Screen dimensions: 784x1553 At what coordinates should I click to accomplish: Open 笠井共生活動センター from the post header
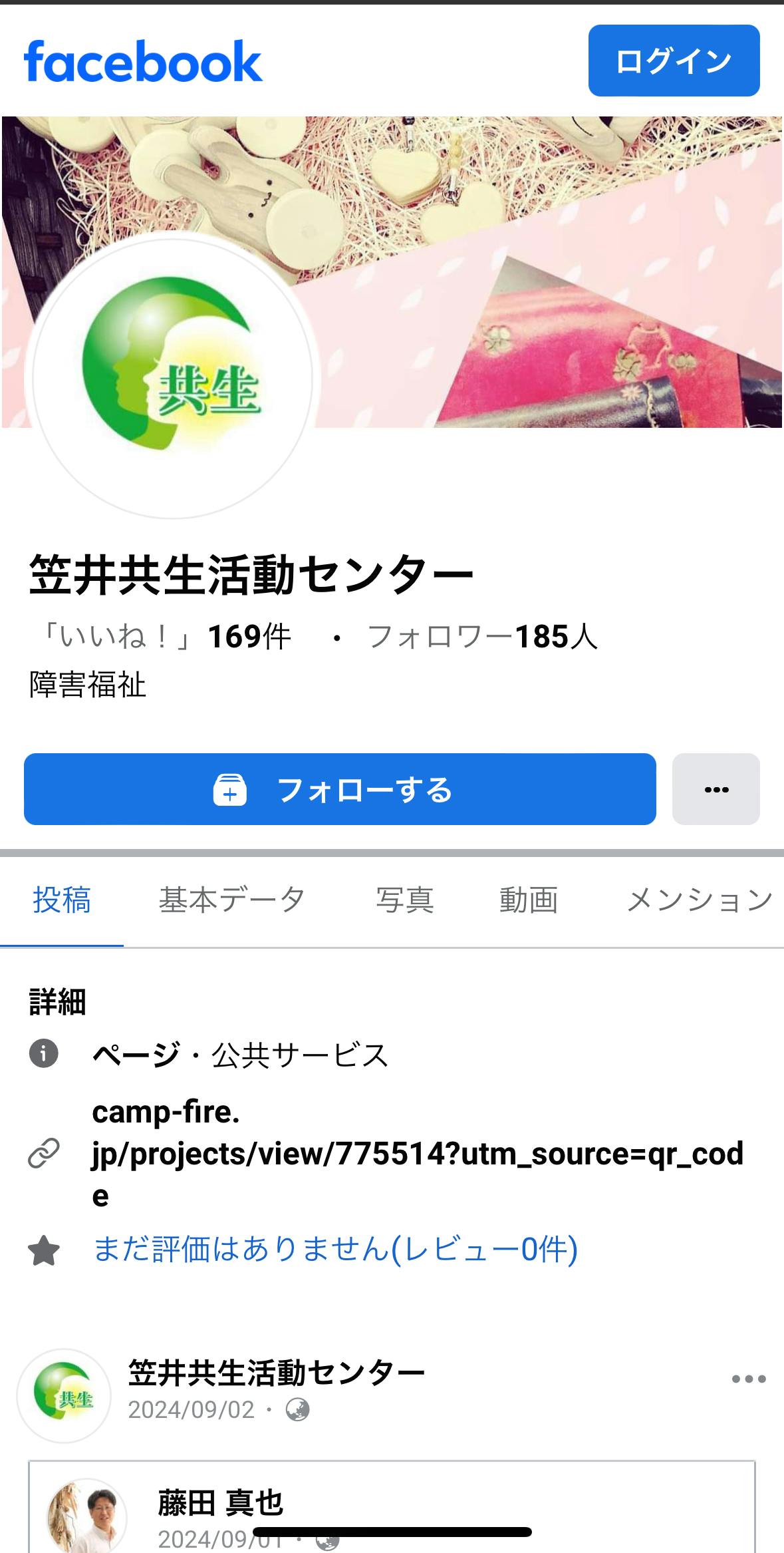(x=276, y=1372)
